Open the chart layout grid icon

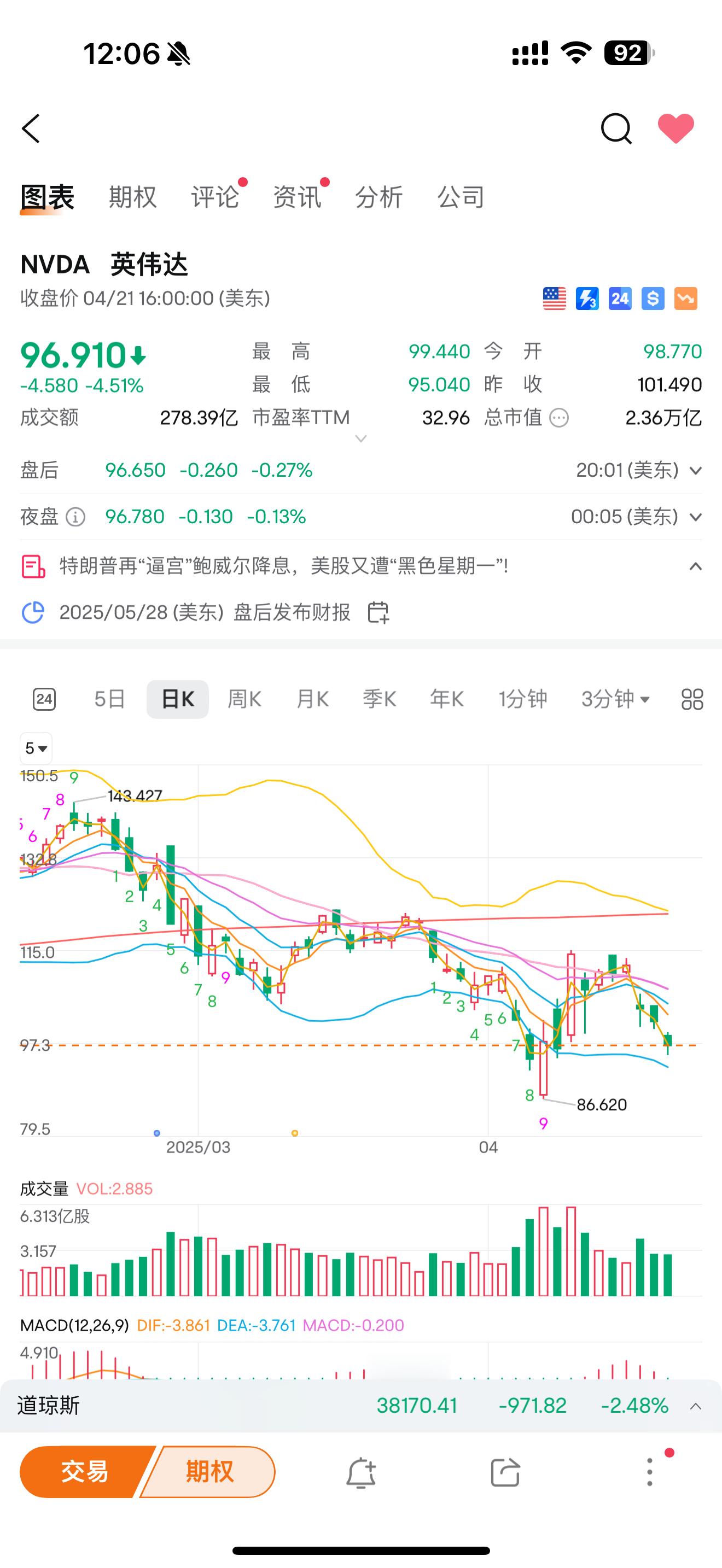click(x=692, y=699)
